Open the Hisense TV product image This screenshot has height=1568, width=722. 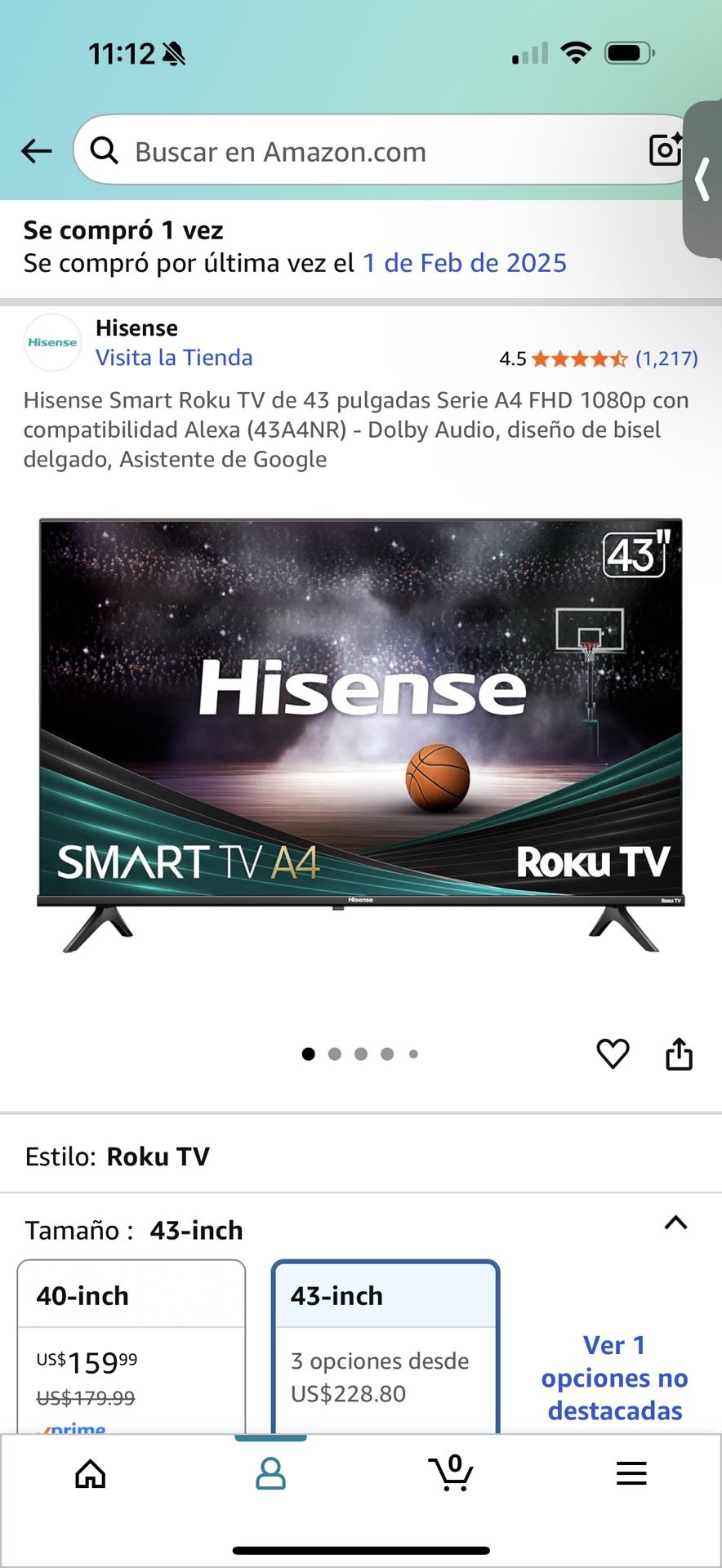coord(360,735)
